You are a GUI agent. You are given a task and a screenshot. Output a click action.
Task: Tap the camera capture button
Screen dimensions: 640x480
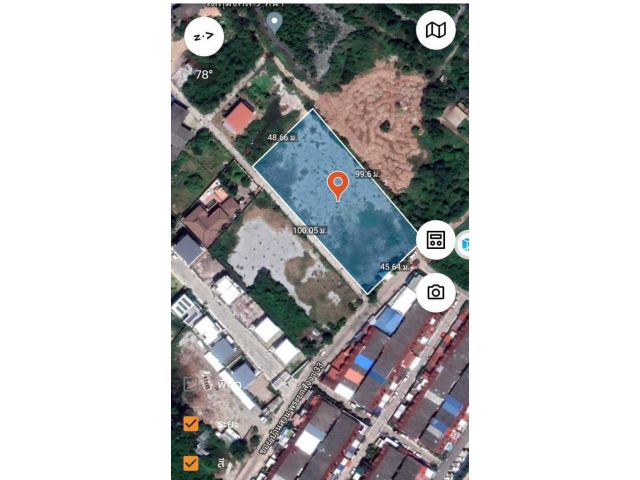(x=436, y=292)
